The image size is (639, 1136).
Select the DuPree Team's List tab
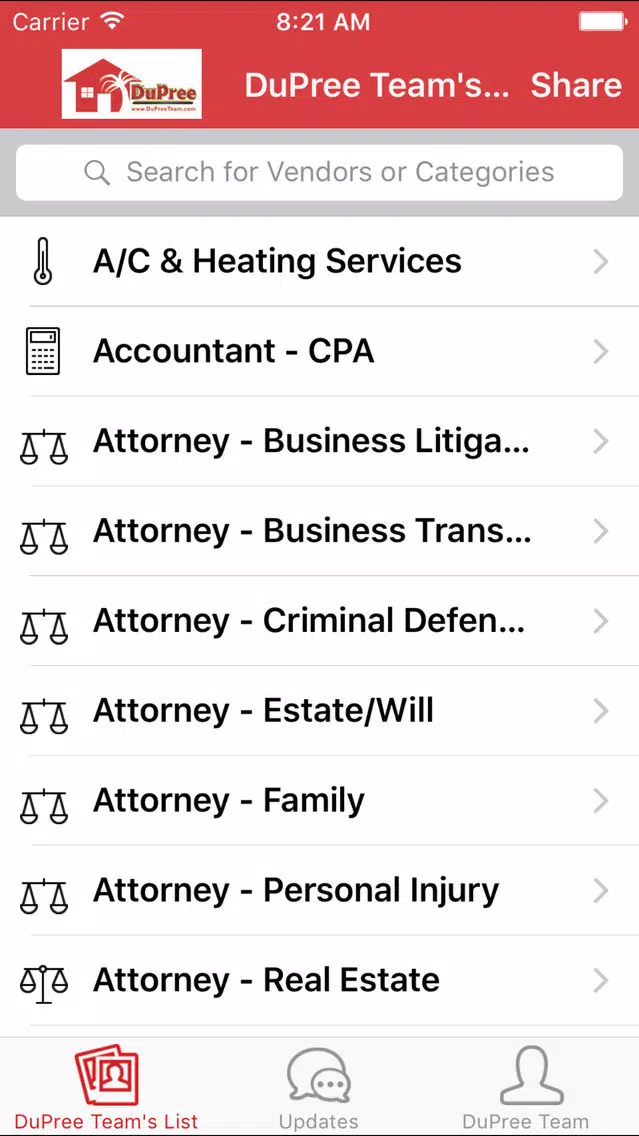pyautogui.click(x=106, y=1087)
